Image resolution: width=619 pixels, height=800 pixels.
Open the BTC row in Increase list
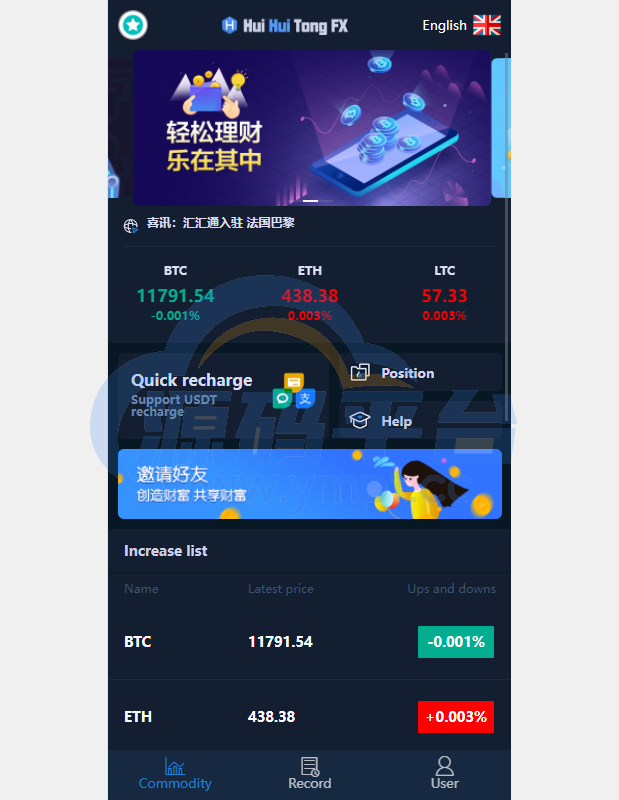coord(310,642)
